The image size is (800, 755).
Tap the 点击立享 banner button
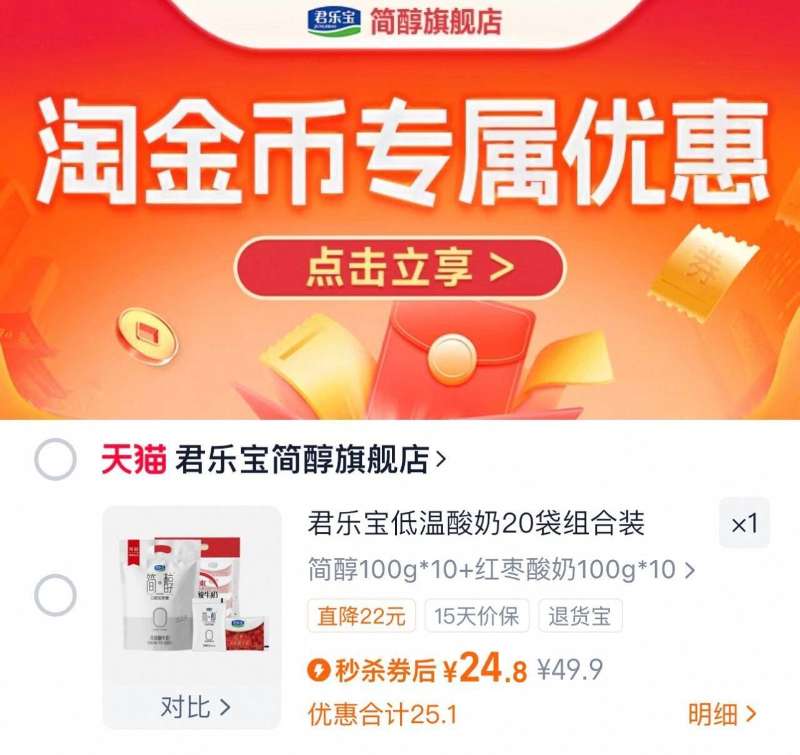[x=400, y=268]
